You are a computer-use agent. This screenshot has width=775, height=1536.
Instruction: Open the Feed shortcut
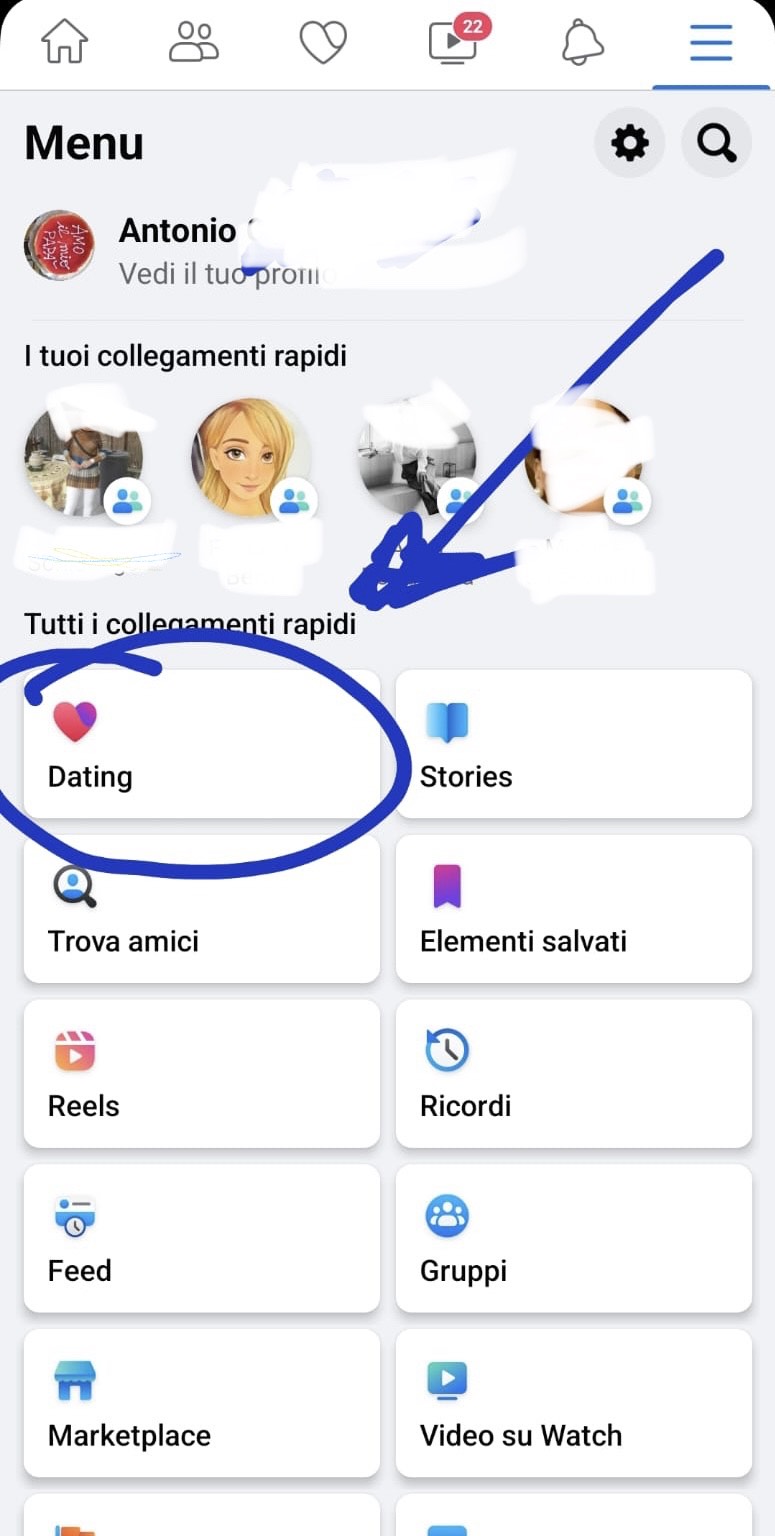[201, 1239]
